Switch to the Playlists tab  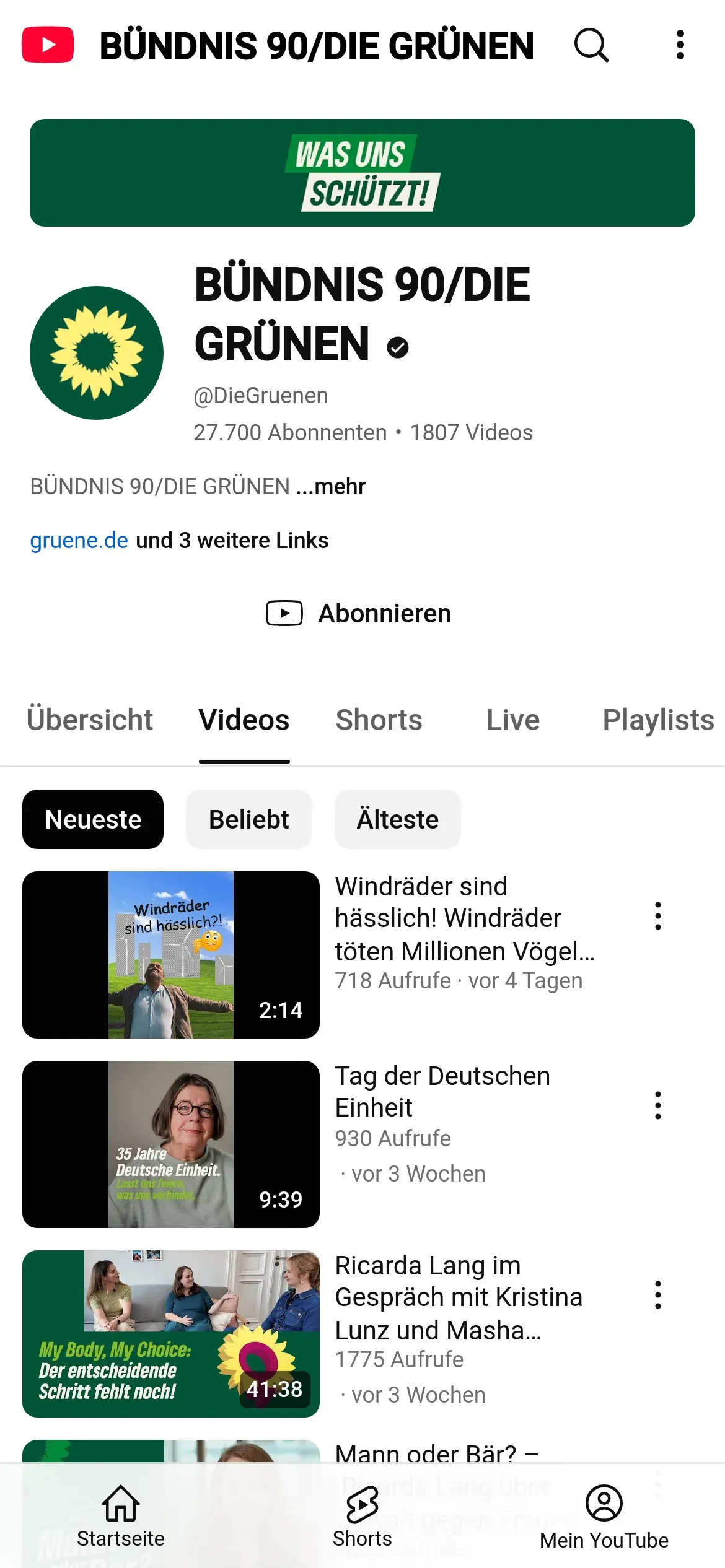pyautogui.click(x=658, y=720)
